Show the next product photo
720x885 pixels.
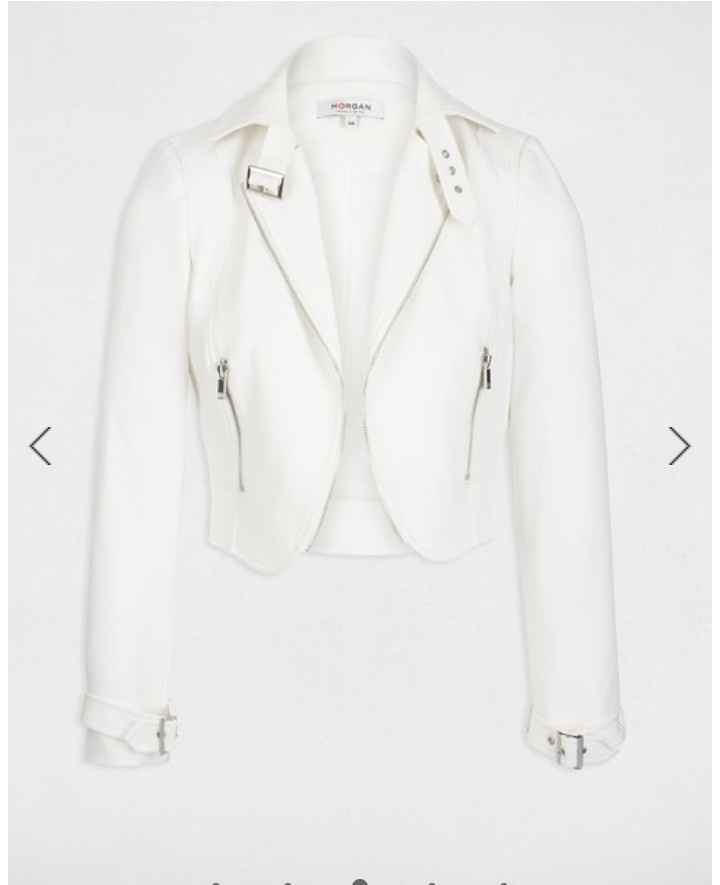coord(679,446)
